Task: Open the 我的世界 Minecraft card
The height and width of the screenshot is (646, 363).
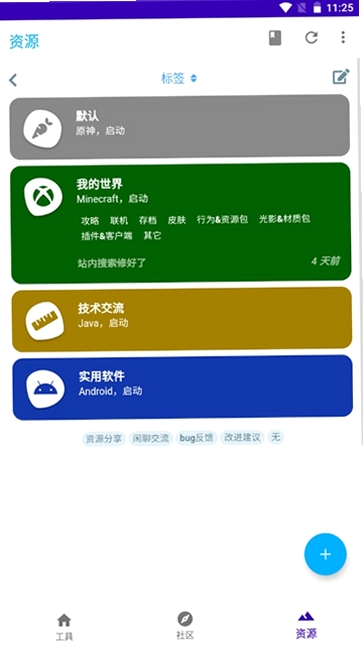Action: point(181,223)
